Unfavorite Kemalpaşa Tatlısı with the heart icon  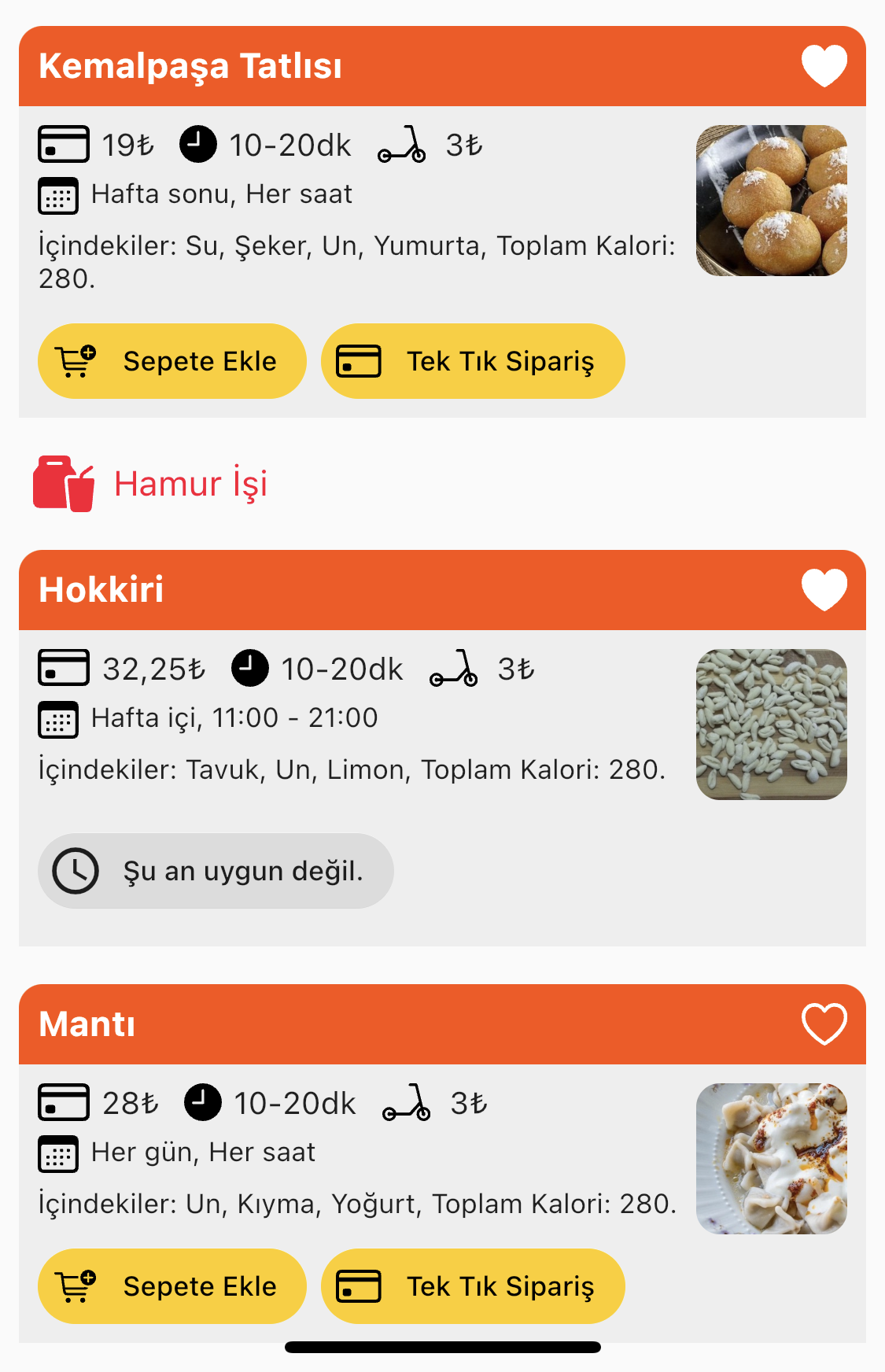point(824,66)
